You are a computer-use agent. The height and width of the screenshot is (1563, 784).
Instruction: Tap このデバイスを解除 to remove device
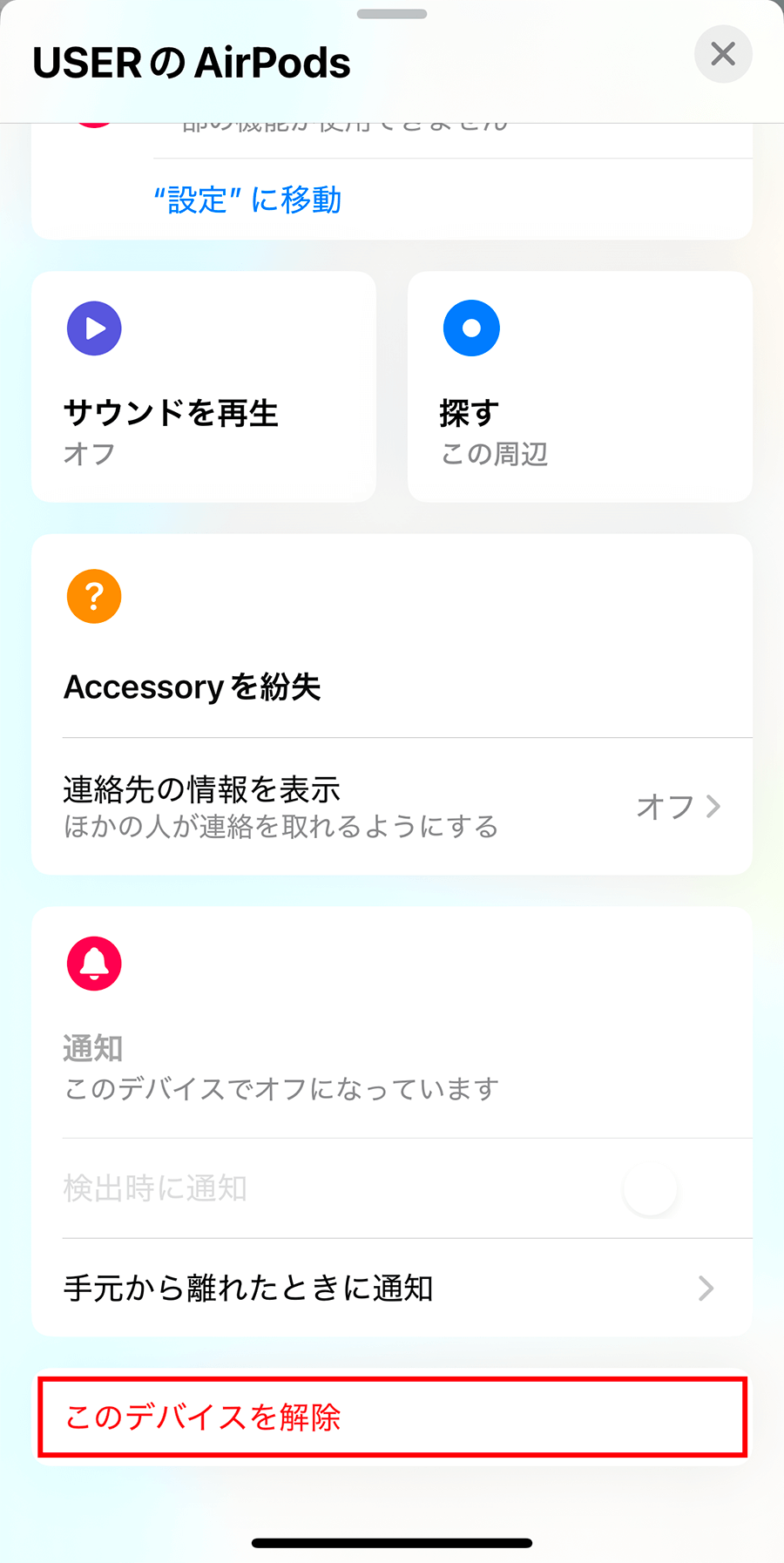(392, 1418)
